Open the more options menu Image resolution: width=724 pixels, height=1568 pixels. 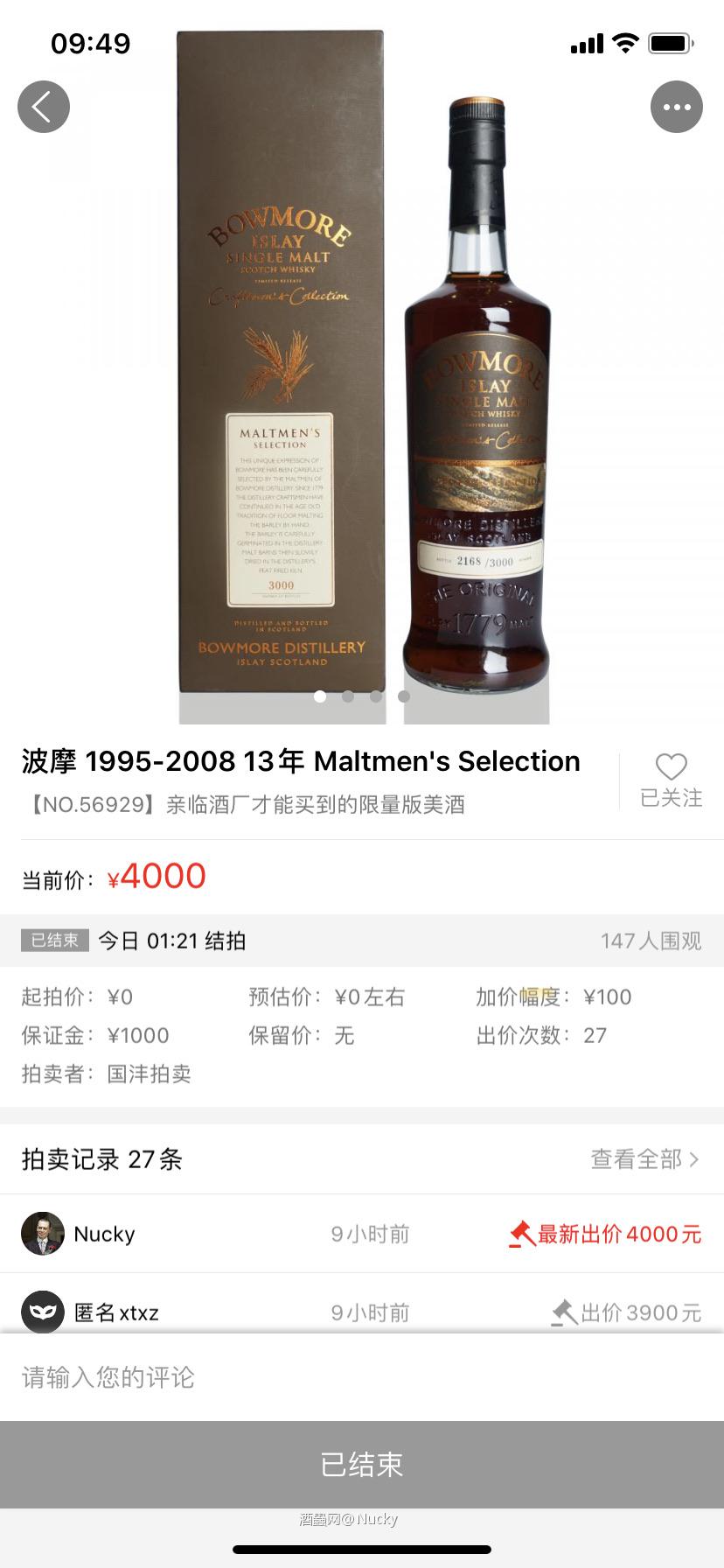677,107
